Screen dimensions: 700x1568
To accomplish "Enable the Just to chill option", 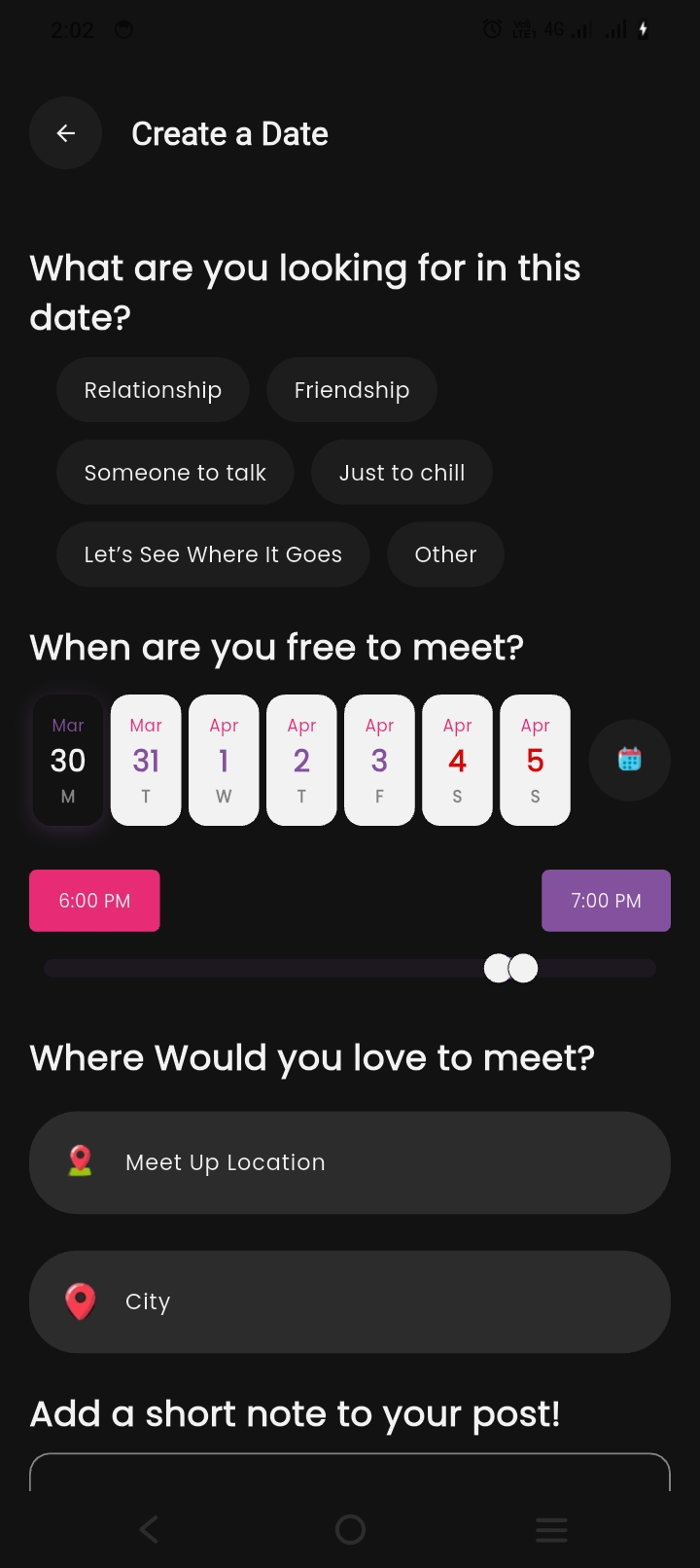I will click(x=402, y=472).
